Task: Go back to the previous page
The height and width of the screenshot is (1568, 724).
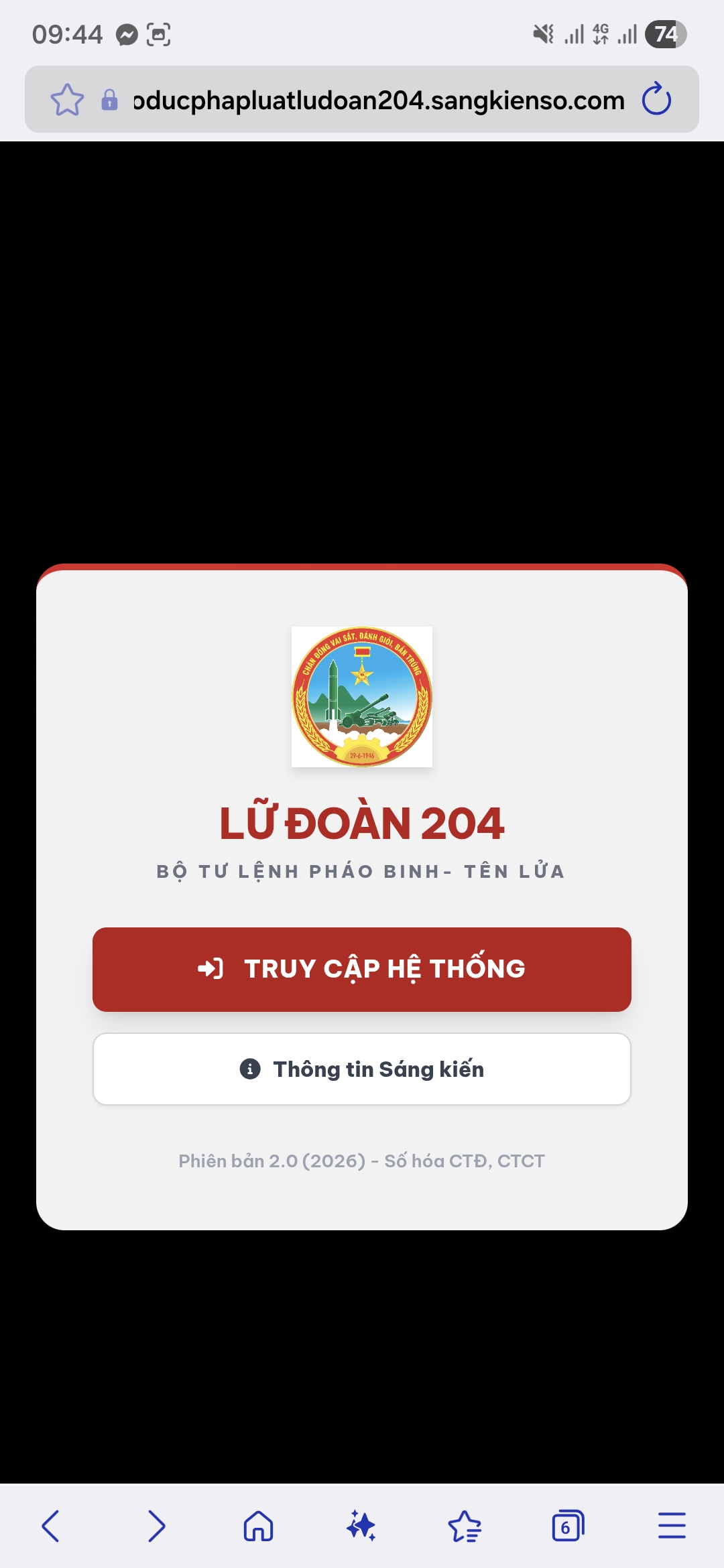Action: [51, 1526]
